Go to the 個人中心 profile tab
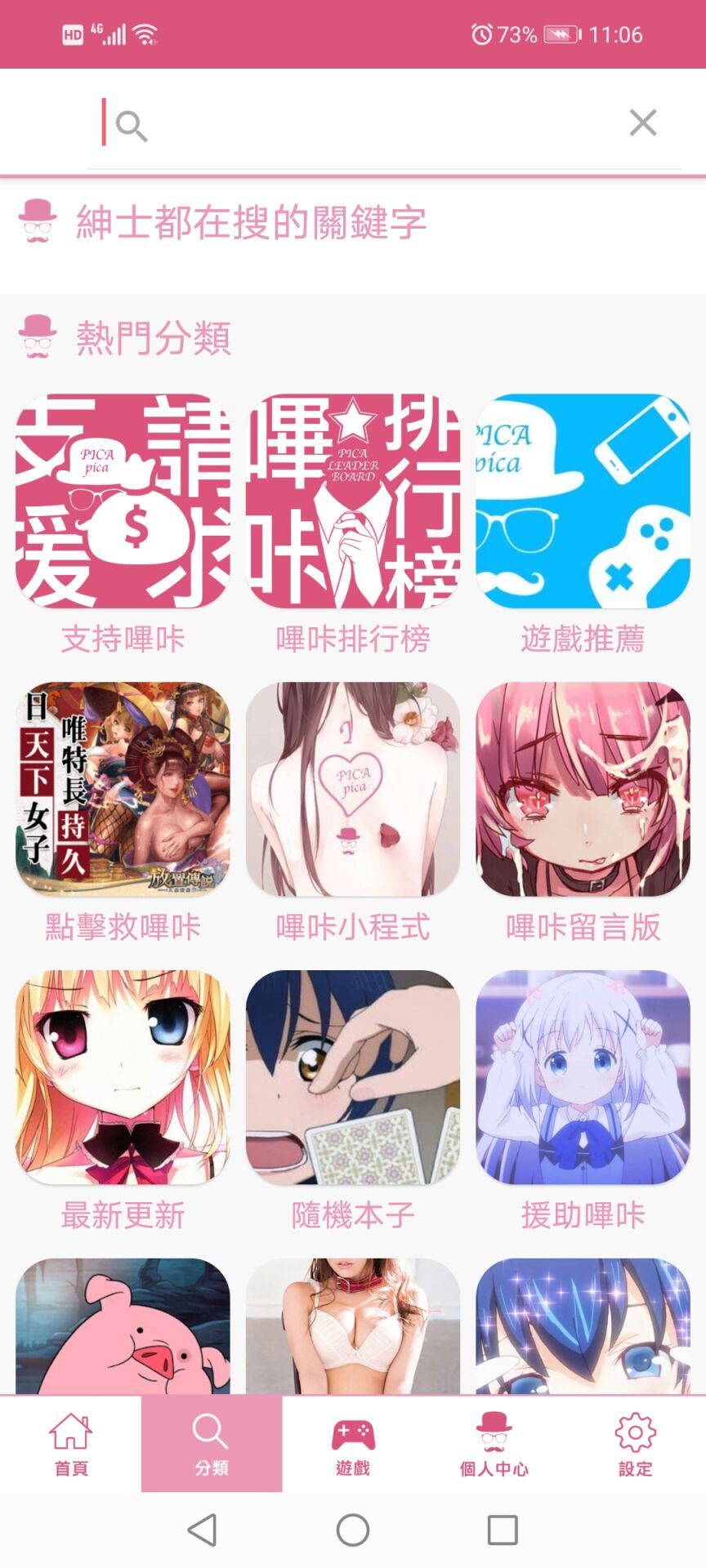This screenshot has width=706, height=1568. (x=494, y=1444)
